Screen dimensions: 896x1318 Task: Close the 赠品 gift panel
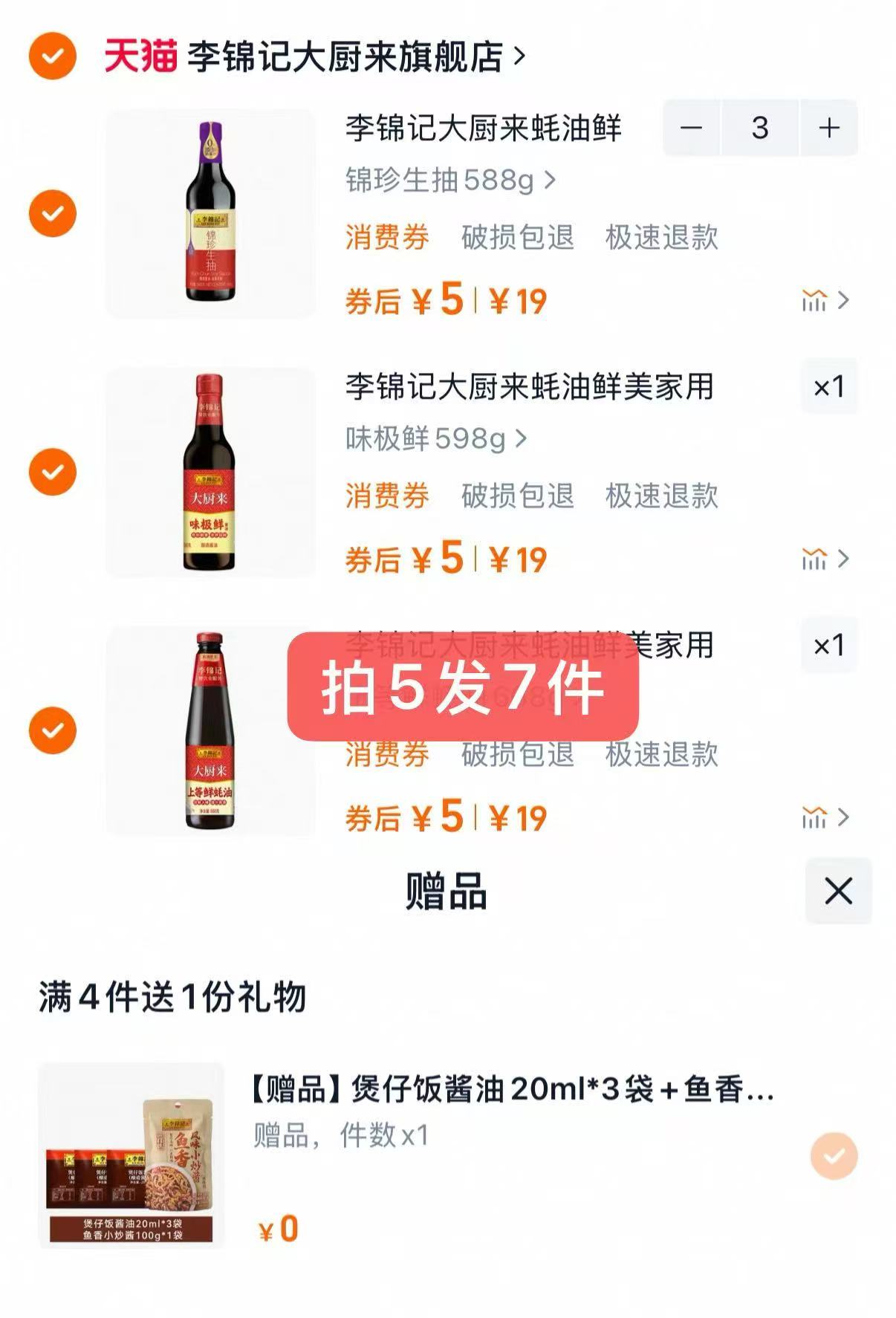(838, 891)
